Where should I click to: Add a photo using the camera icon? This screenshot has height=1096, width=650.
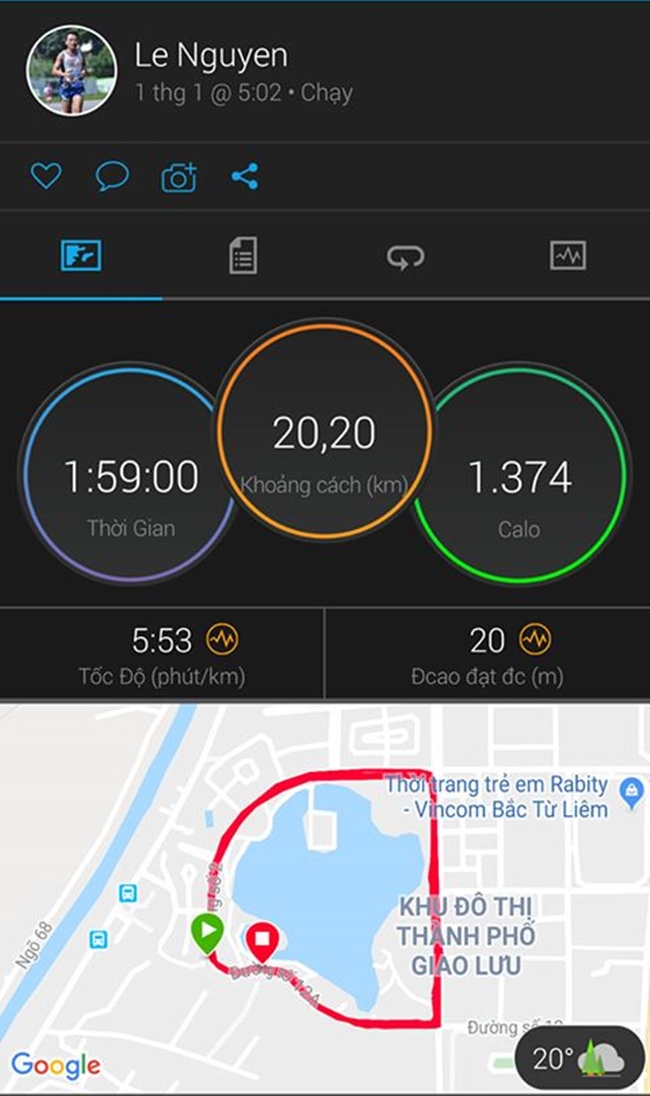point(179,178)
